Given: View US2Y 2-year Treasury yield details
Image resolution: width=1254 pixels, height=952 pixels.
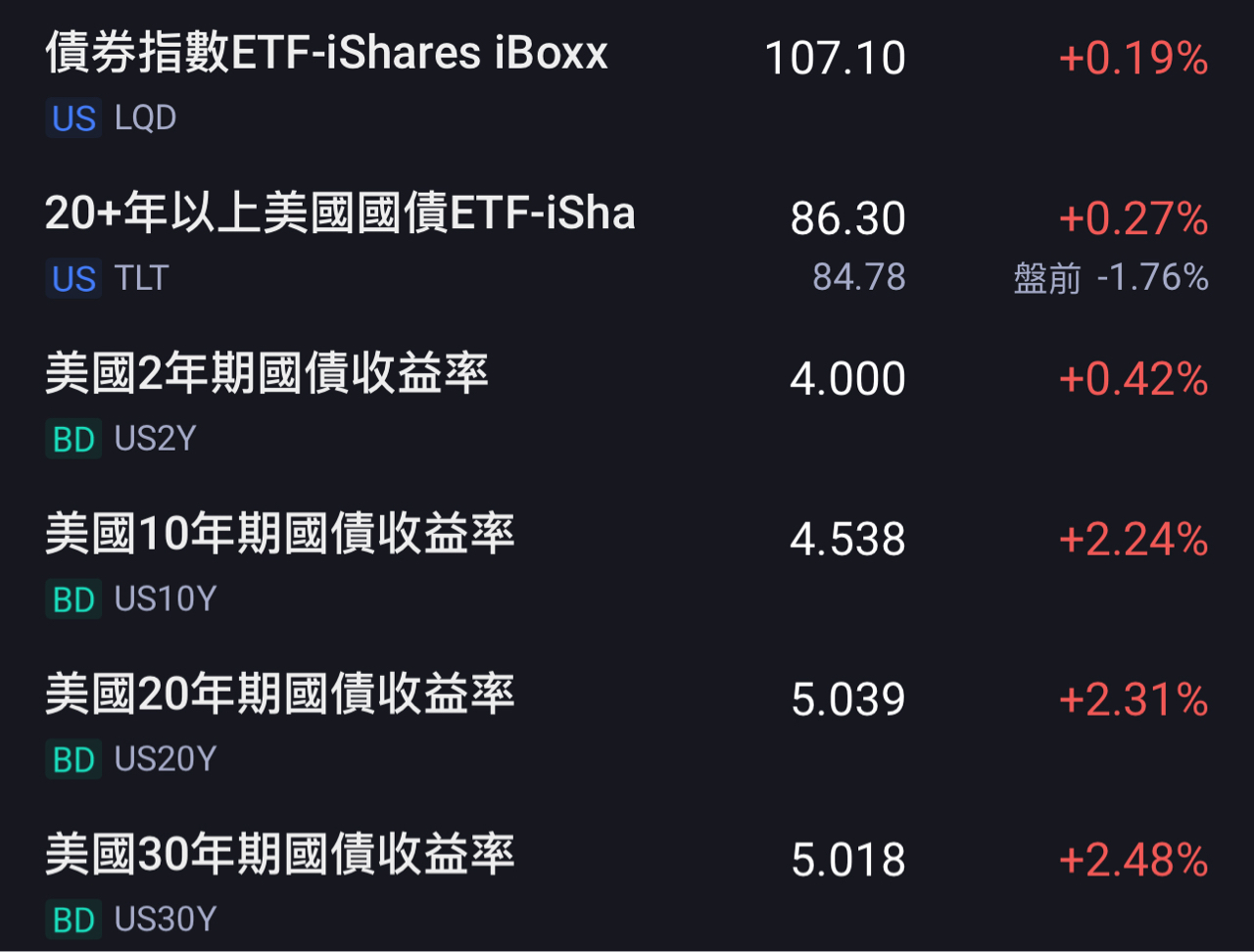Looking at the screenshot, I should tap(627, 404).
